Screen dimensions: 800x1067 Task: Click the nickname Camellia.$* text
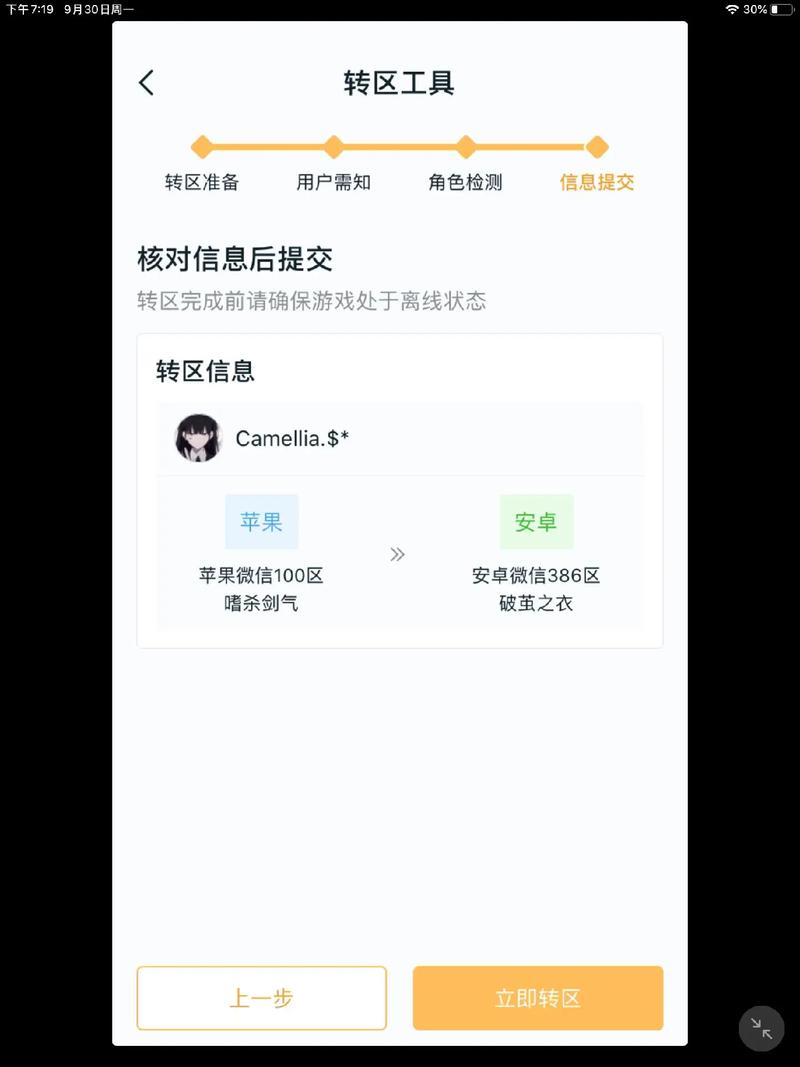pos(294,438)
